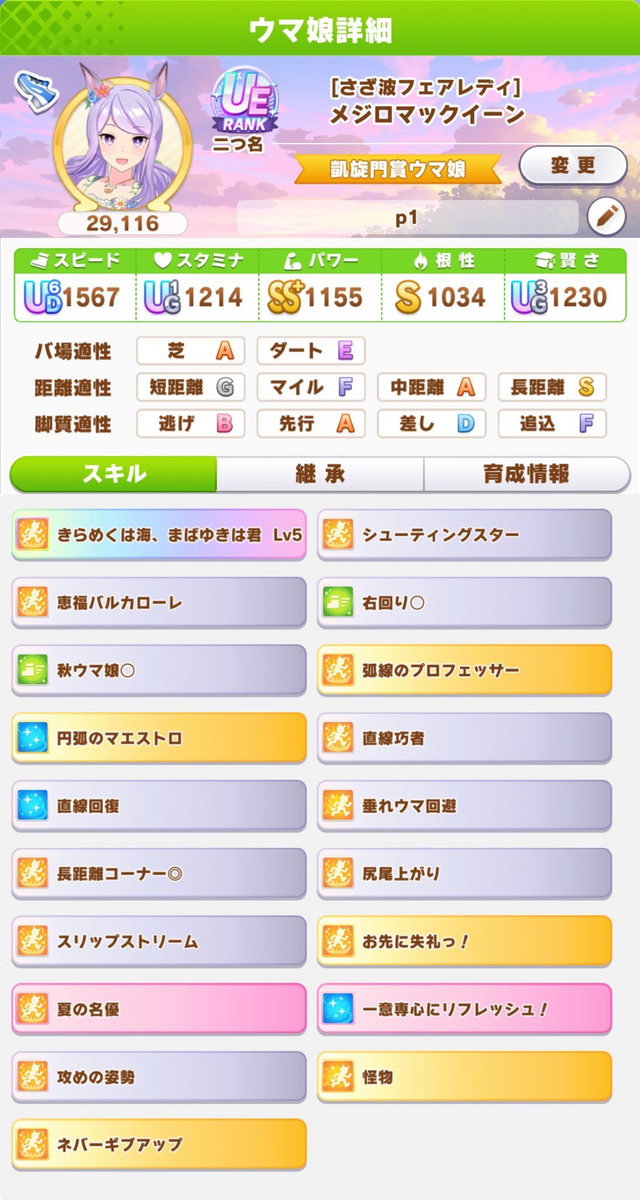Switch to the 育成情報 tab
The height and width of the screenshot is (1200, 640).
pos(526,473)
